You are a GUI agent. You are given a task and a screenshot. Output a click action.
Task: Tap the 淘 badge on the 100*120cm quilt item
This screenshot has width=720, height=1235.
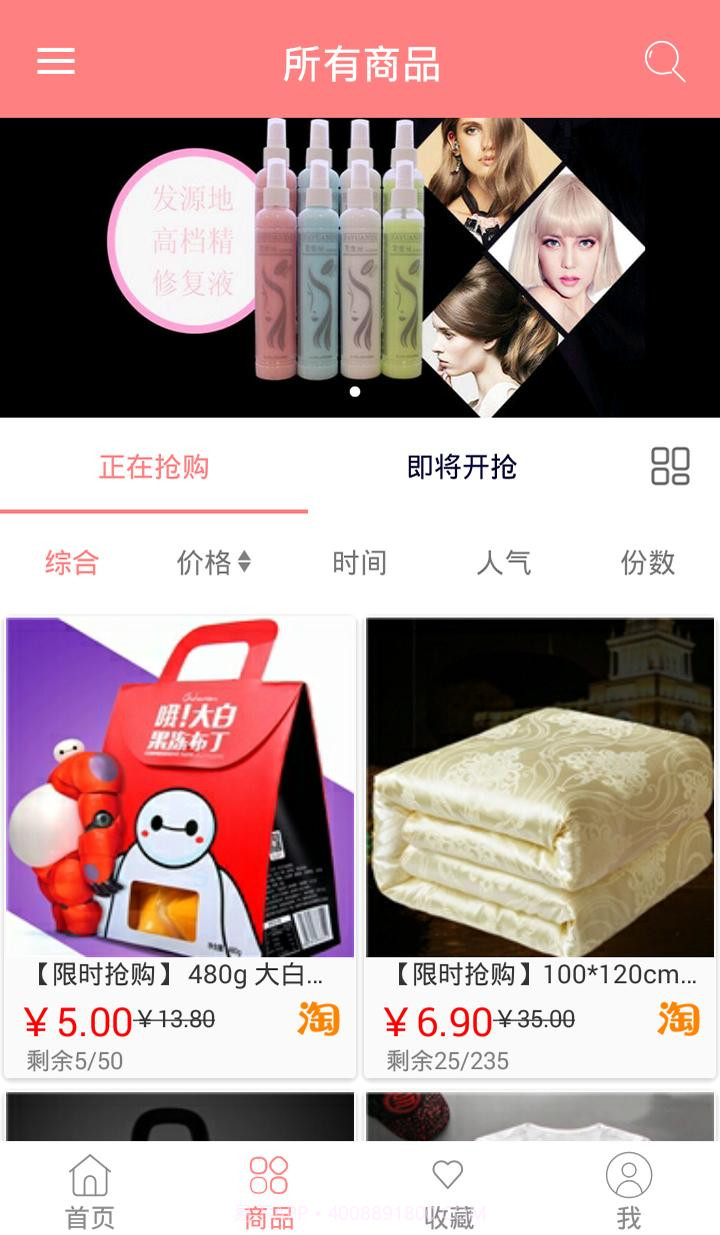(679, 1022)
